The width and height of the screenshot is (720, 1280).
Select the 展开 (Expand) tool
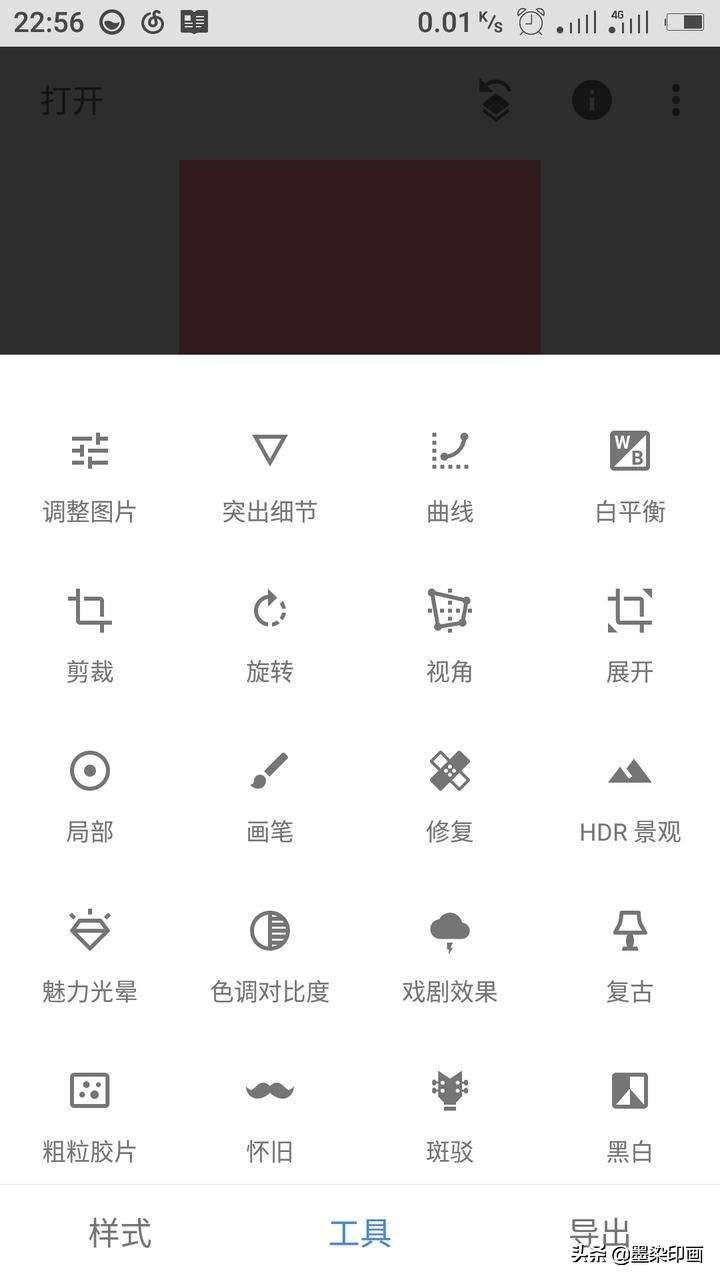629,630
